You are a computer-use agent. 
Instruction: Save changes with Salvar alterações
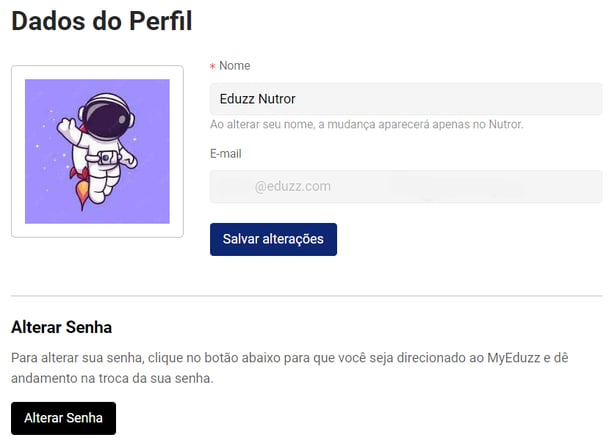(273, 240)
